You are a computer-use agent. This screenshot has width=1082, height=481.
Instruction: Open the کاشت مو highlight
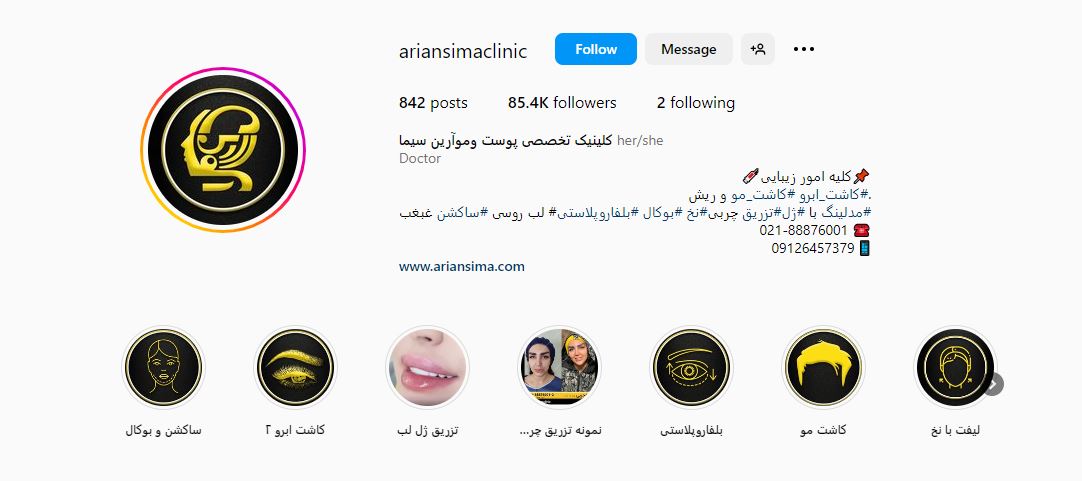[824, 368]
